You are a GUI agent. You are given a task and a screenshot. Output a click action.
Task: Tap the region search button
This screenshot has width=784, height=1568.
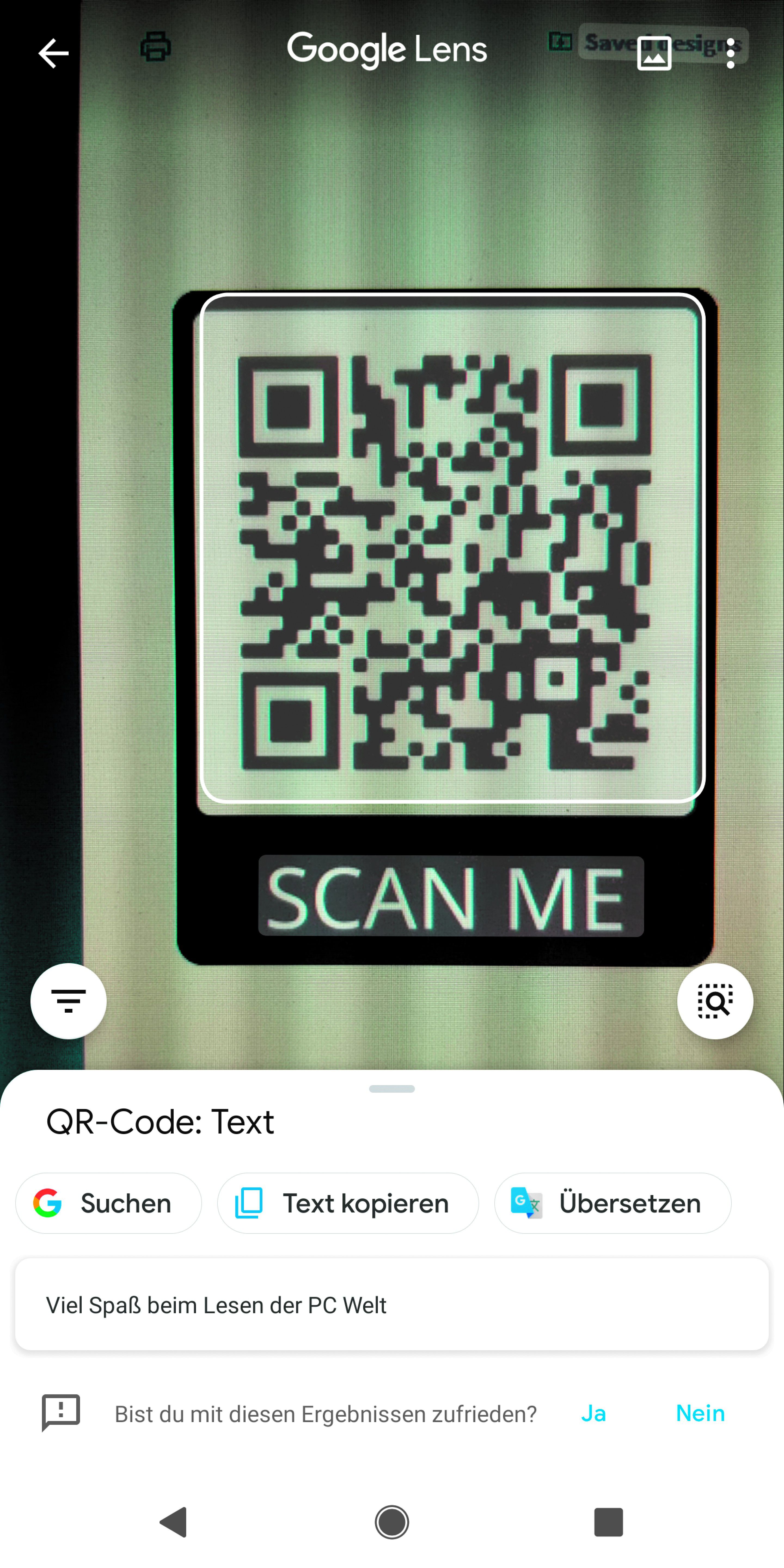click(x=715, y=1001)
